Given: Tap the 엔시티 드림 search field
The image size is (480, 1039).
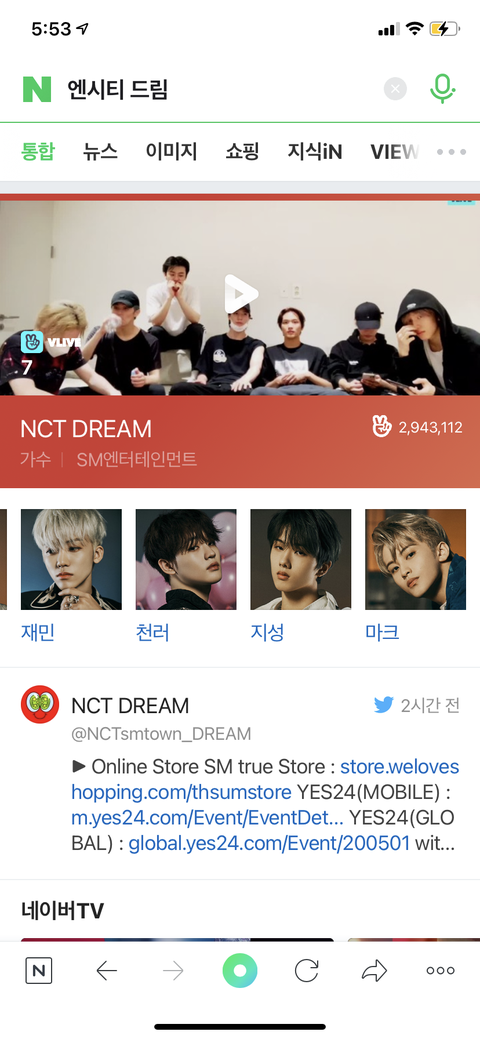Looking at the screenshot, I should pos(219,89).
